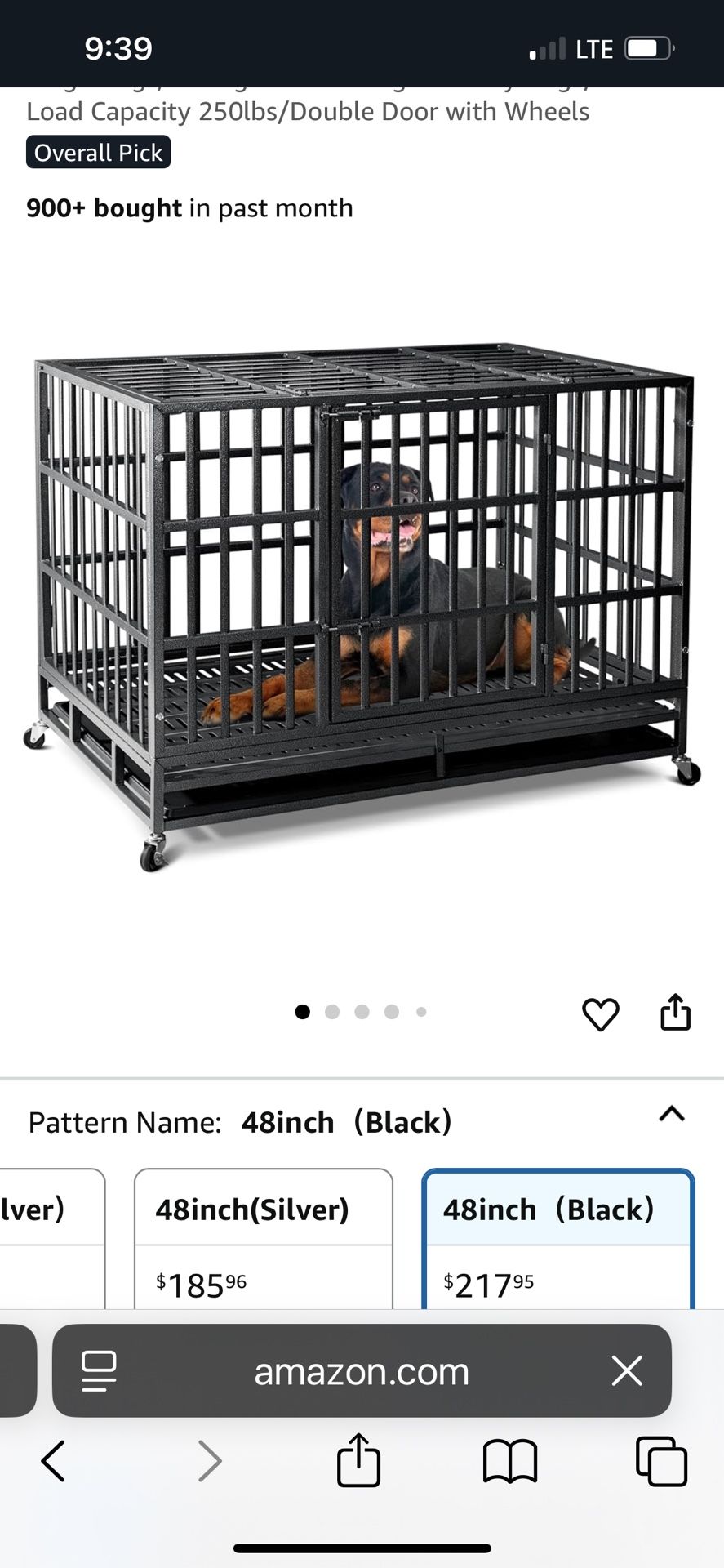The height and width of the screenshot is (1568, 724).
Task: Open the Safari share sheet
Action: click(358, 1460)
